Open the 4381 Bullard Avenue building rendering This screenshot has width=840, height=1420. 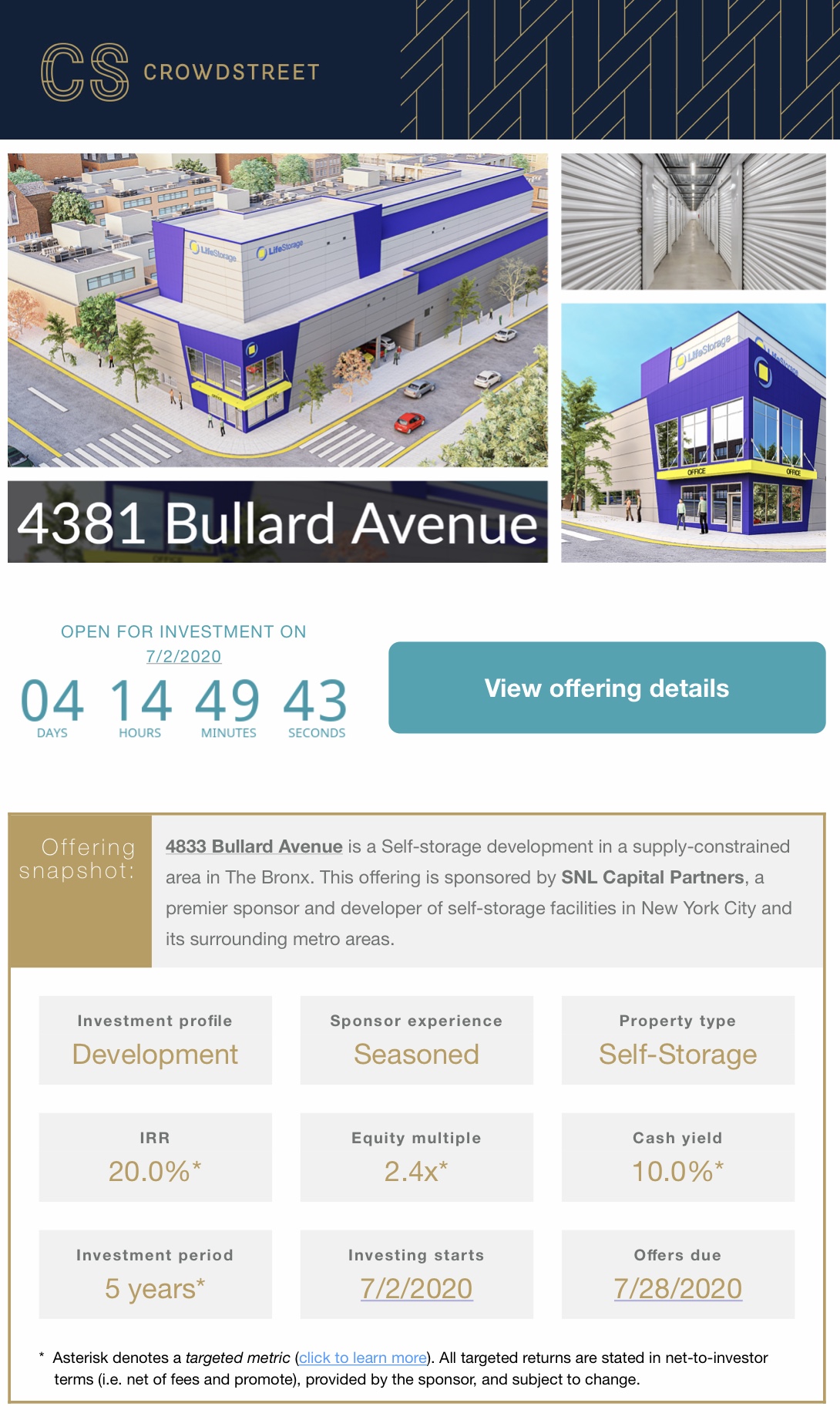277,358
